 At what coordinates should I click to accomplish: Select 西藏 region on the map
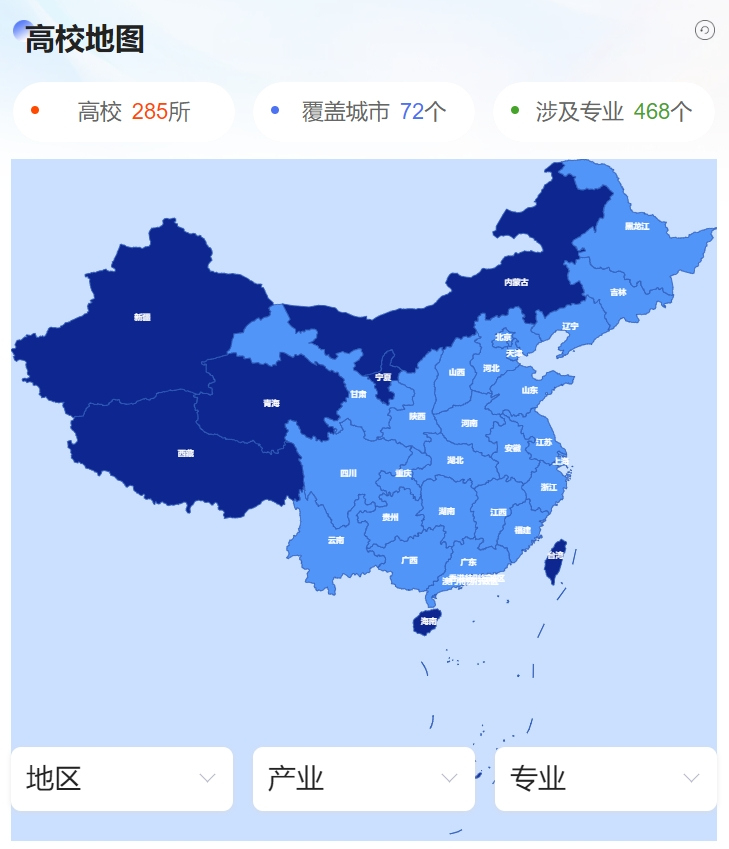tap(185, 453)
